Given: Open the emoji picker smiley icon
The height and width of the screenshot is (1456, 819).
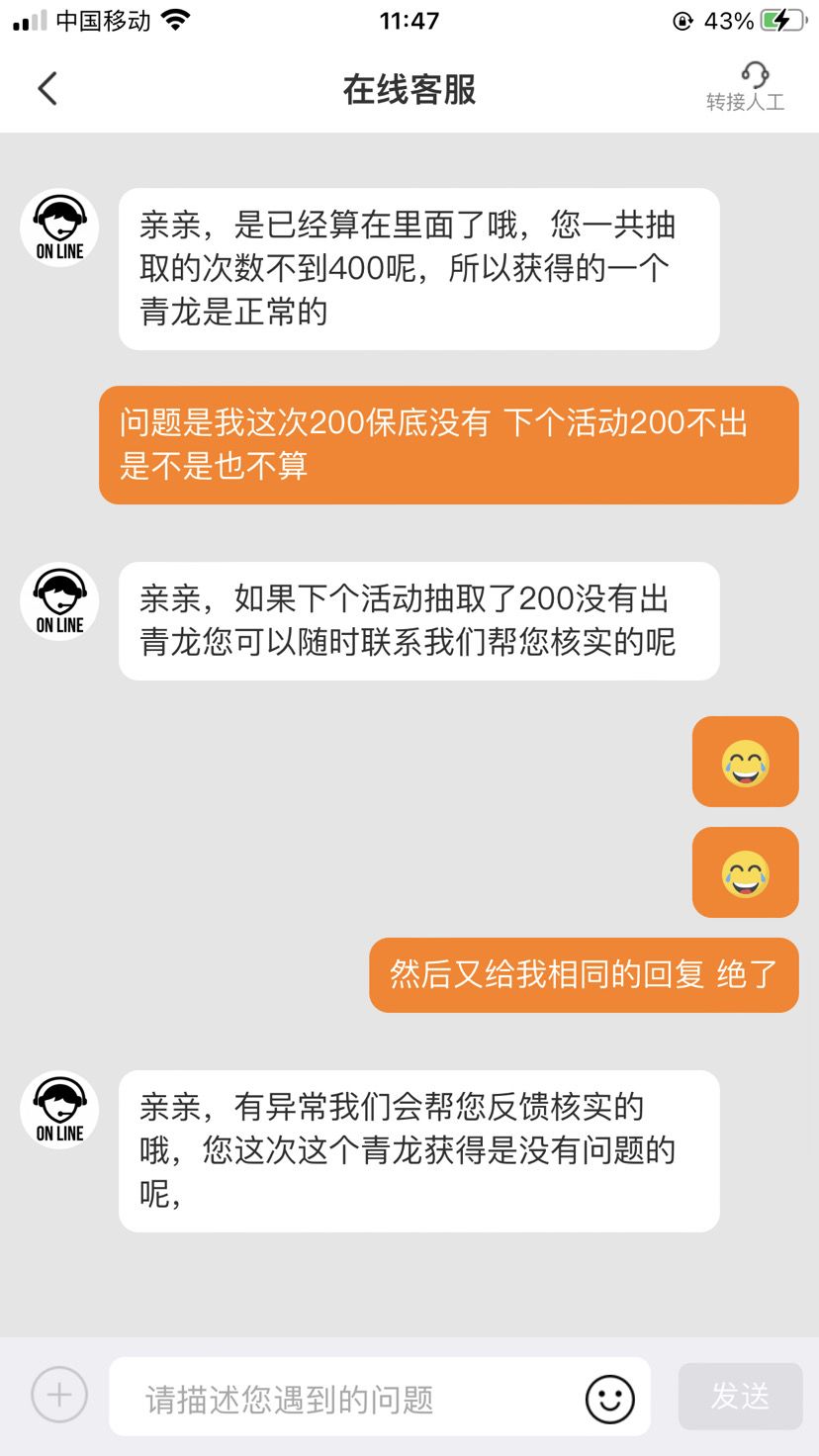Looking at the screenshot, I should 609,1400.
